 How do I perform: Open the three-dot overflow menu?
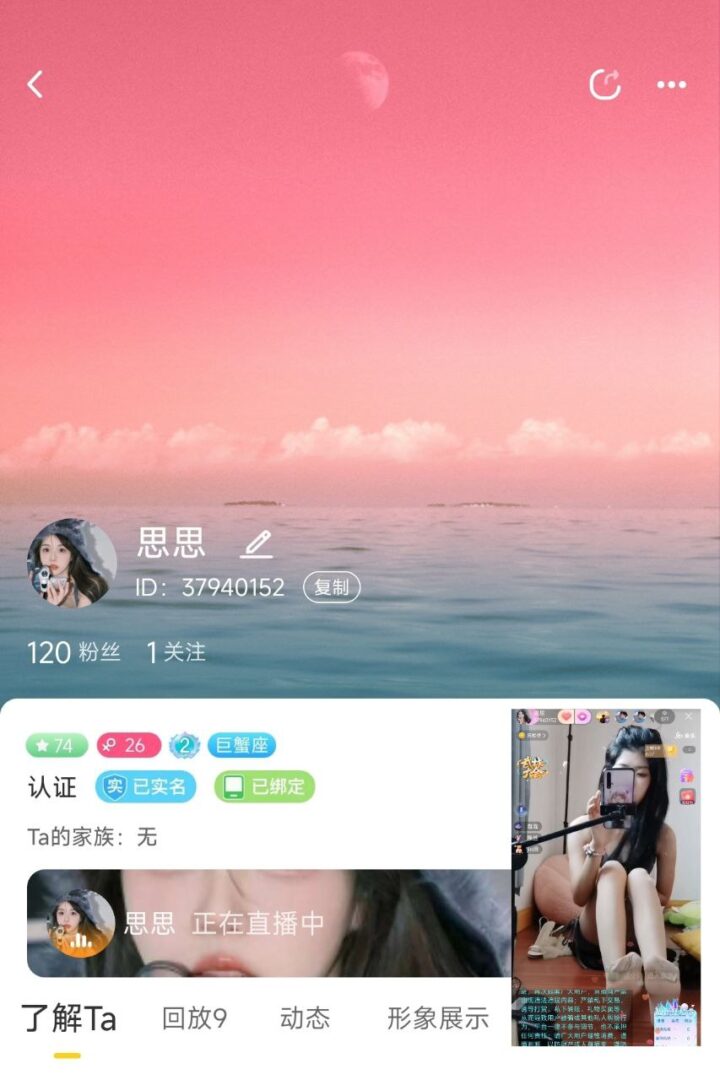[671, 85]
